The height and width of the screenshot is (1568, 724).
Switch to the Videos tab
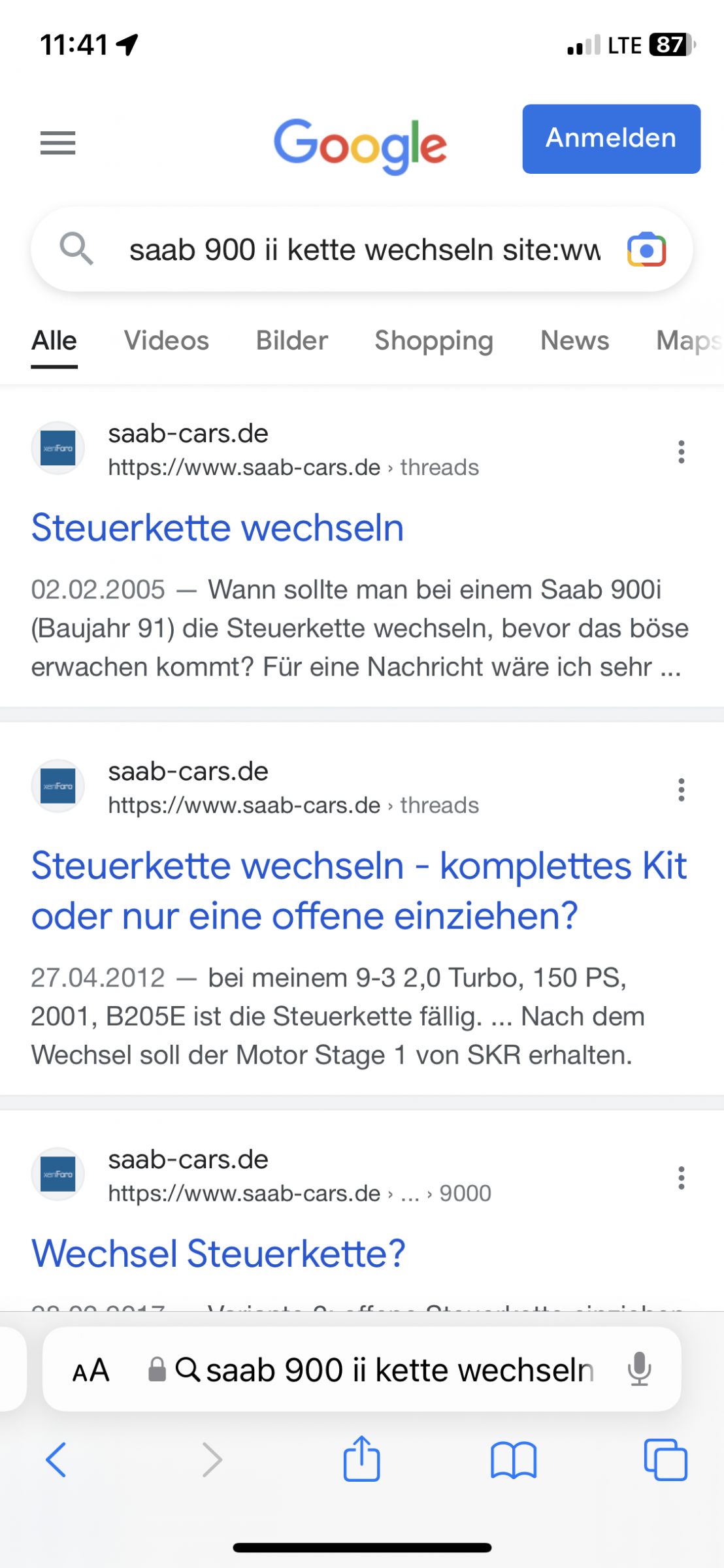pos(167,340)
